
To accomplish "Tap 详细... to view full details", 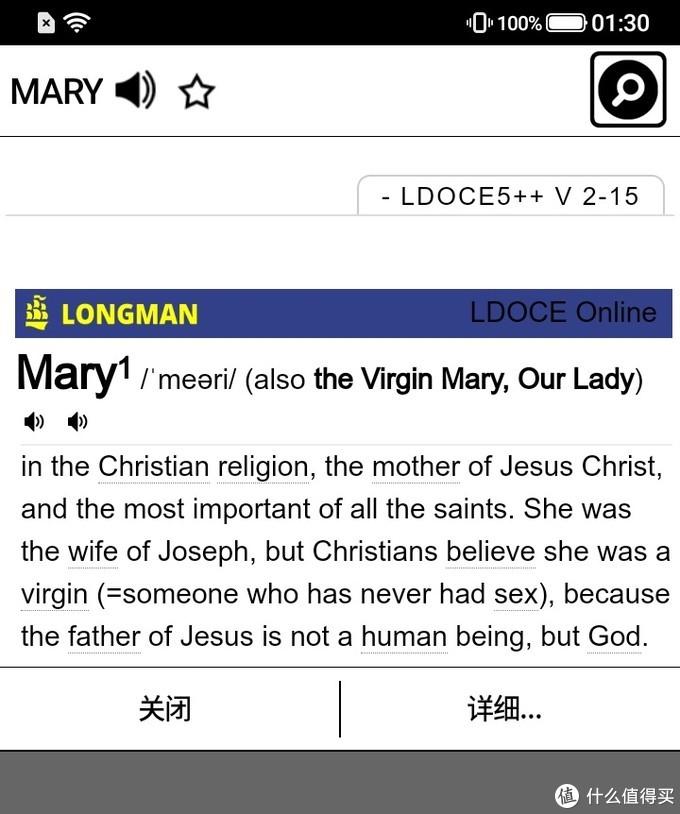I will coord(505,709).
